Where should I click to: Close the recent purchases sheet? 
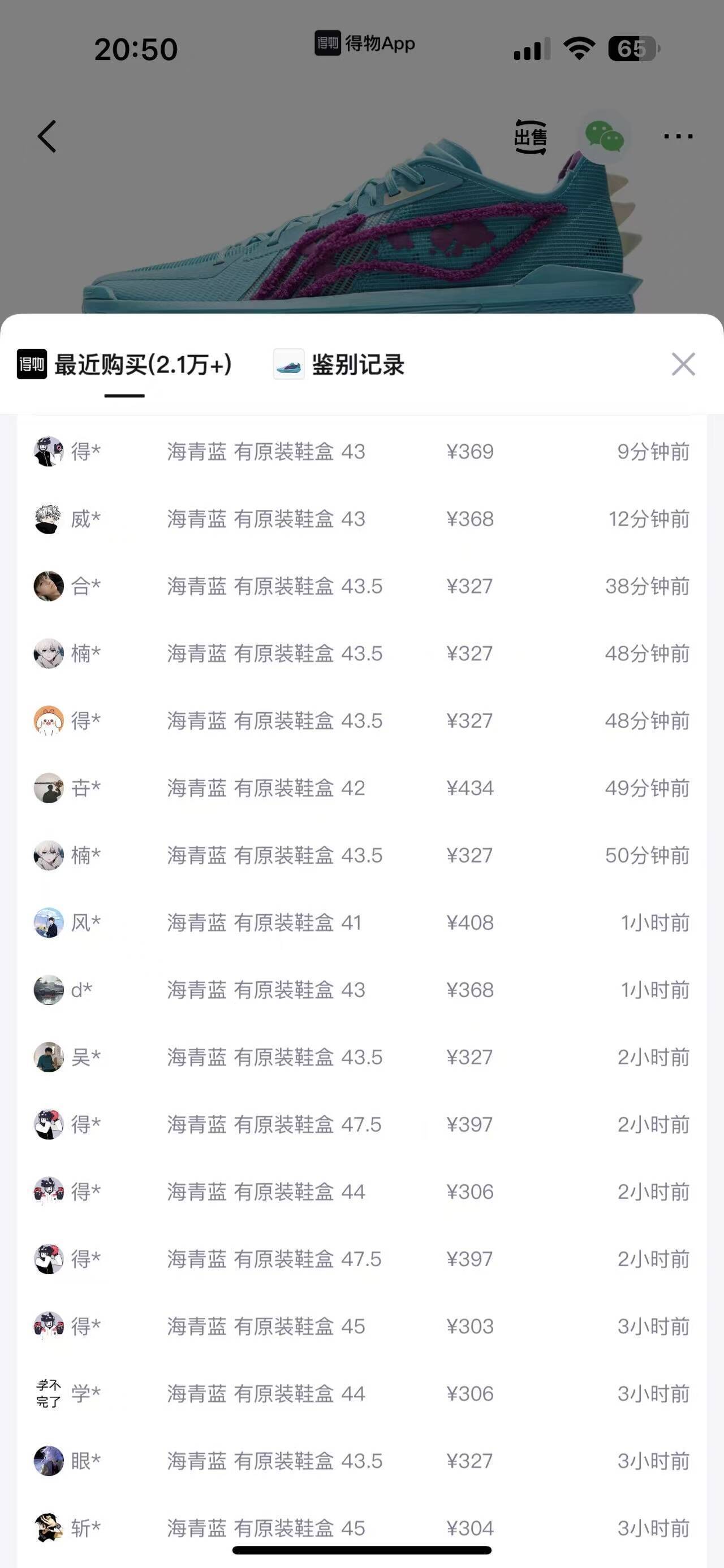click(683, 364)
